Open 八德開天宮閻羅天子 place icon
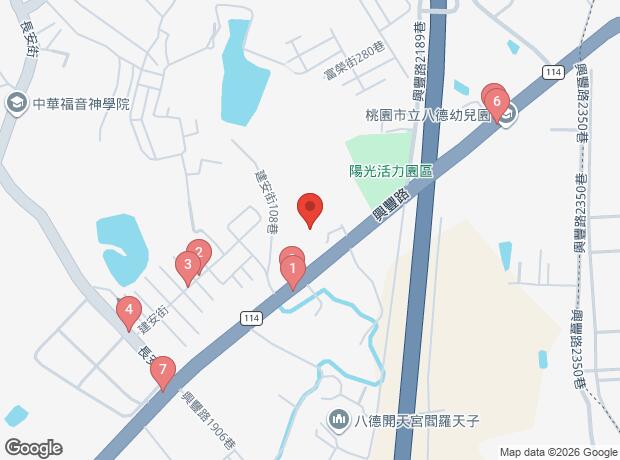The width and height of the screenshot is (620, 460). (338, 419)
